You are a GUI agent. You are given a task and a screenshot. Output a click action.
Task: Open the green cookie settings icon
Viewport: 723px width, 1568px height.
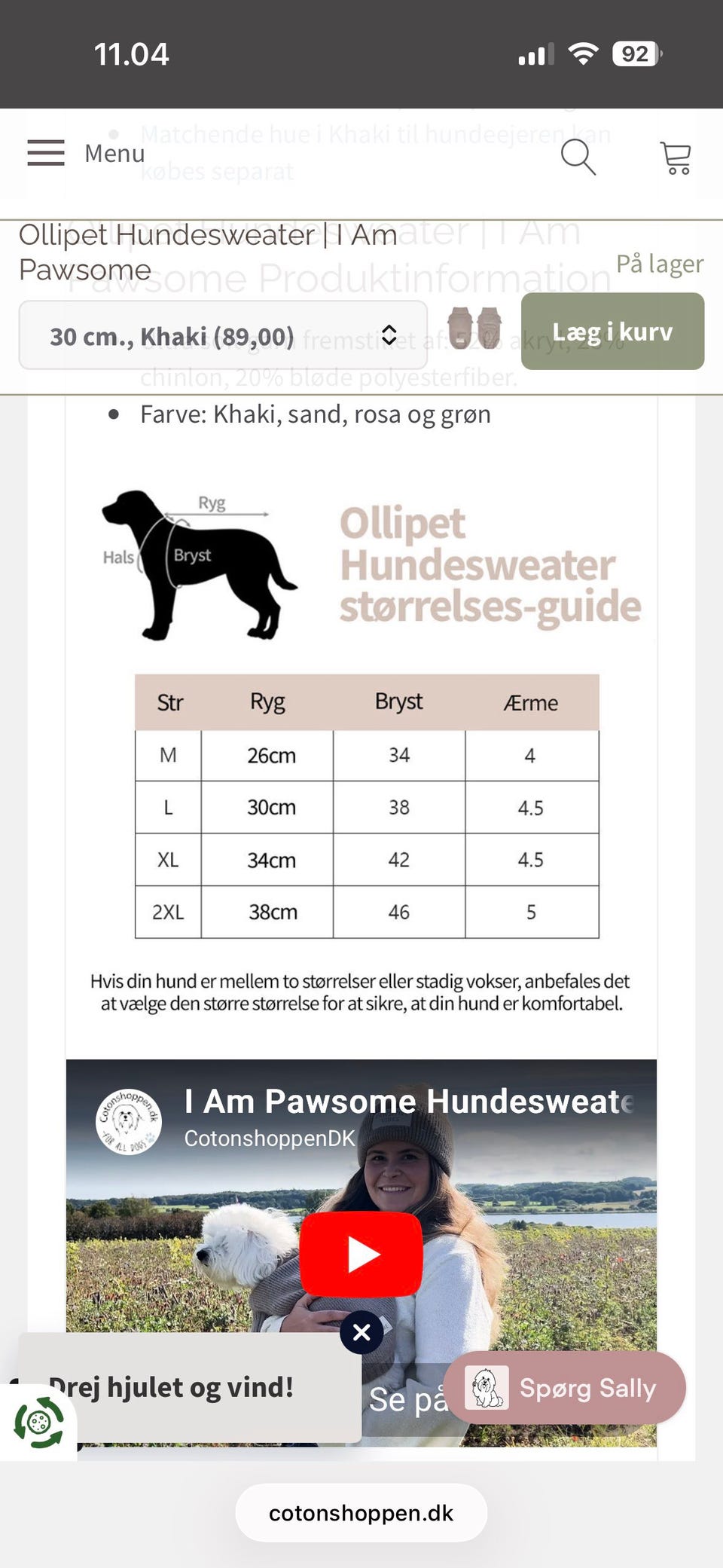(38, 1422)
